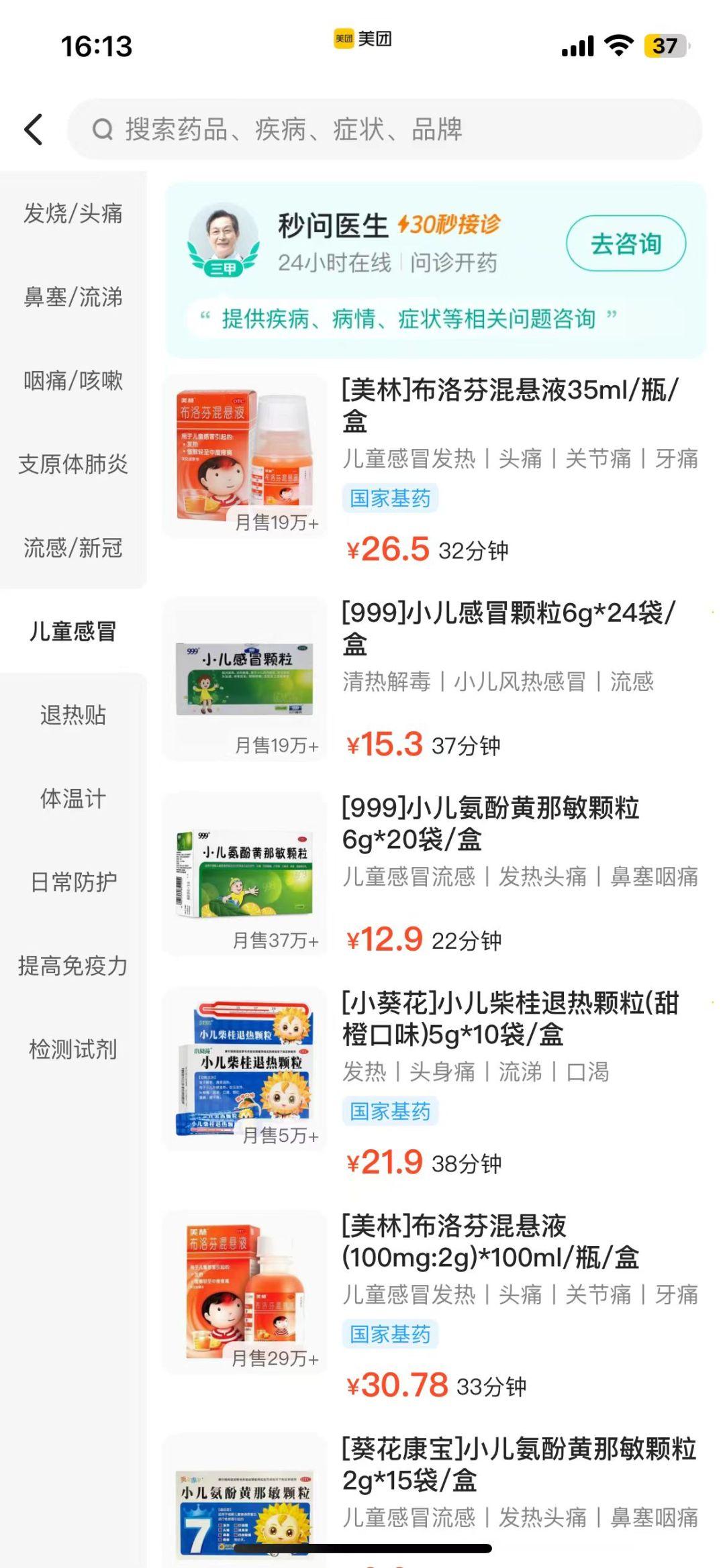Open 美林布洛芬混悬液 100ml product
Screen dimensions: 725x1568
(x=490, y=1241)
